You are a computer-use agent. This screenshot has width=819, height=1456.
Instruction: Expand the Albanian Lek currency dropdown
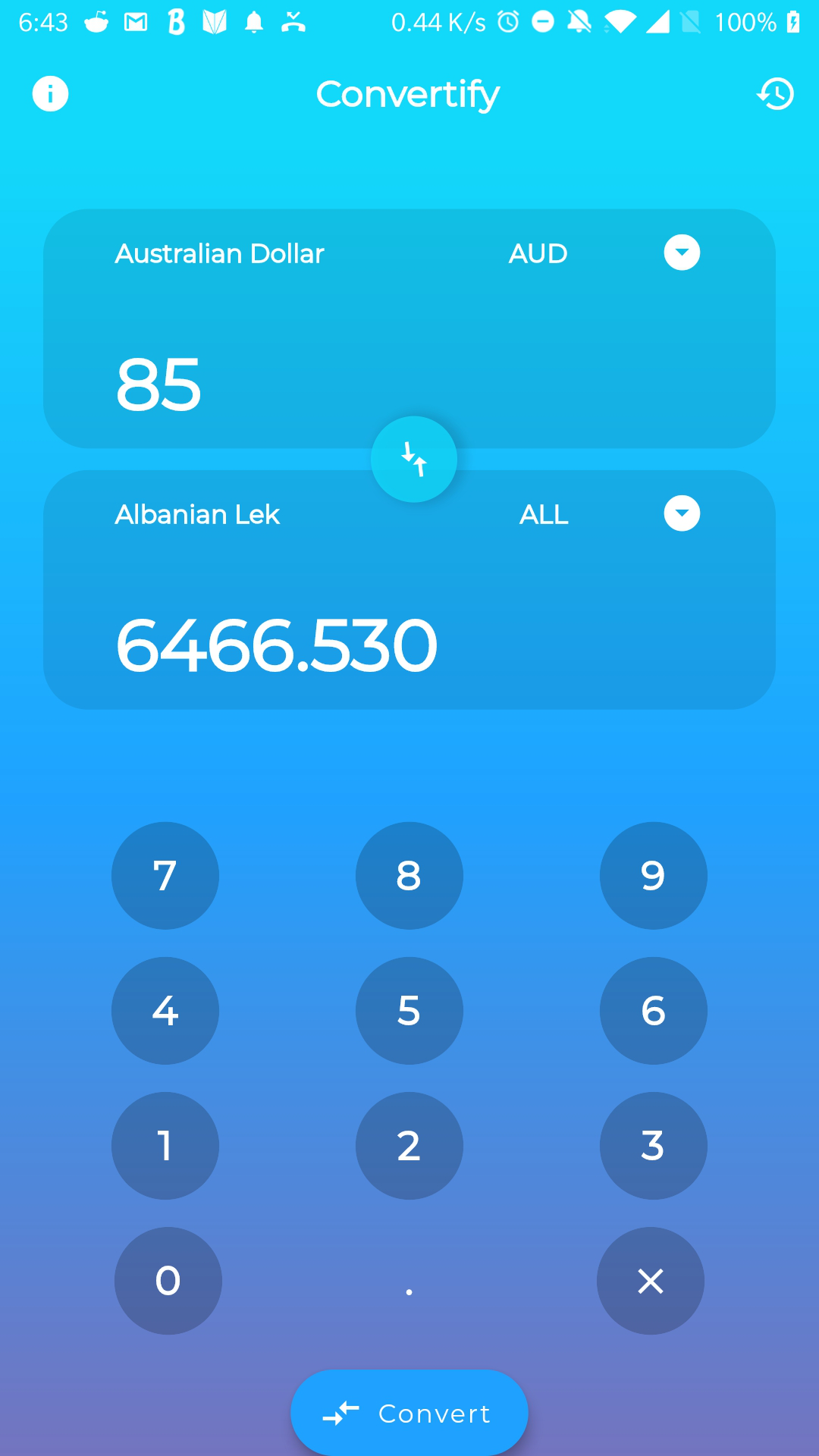(x=682, y=513)
